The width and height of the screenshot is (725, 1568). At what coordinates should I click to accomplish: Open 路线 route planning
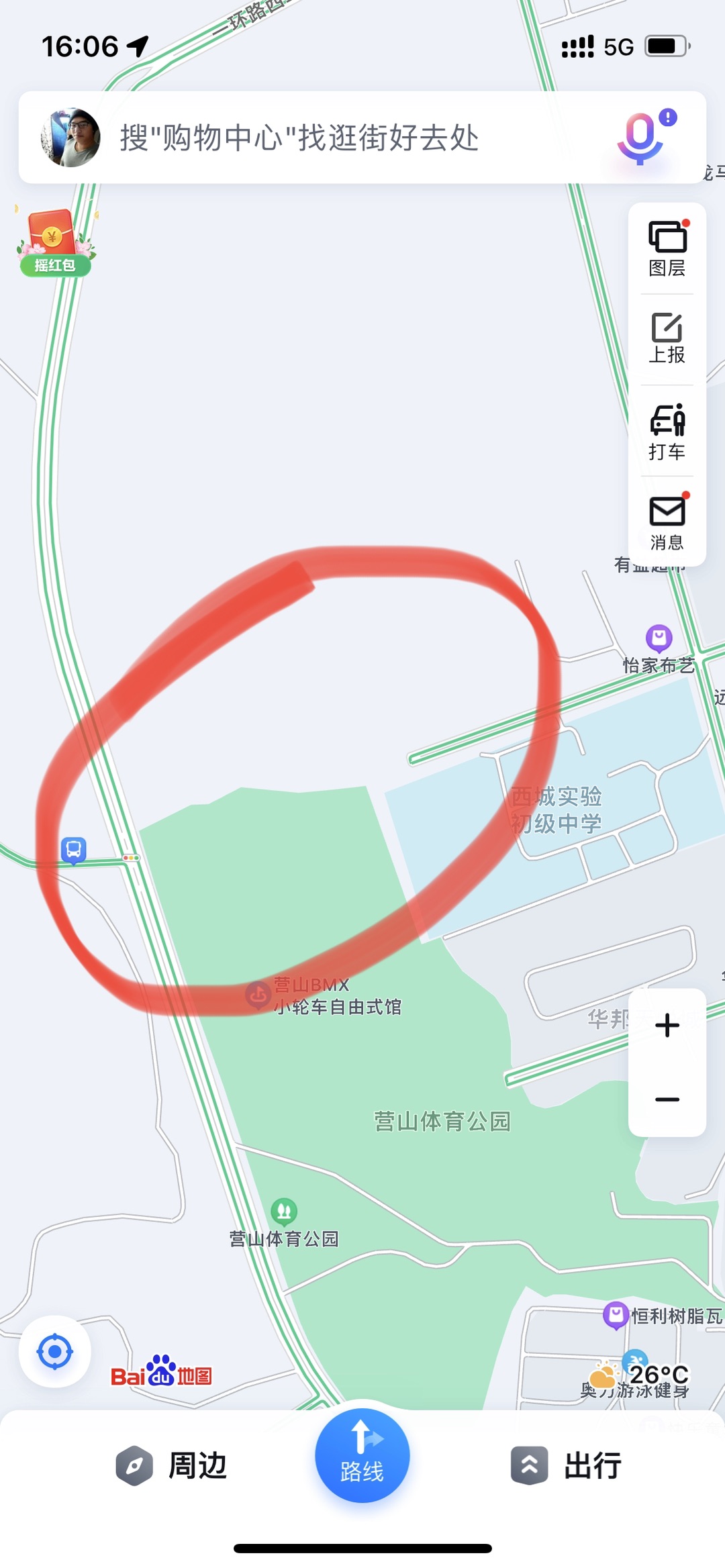362,1455
